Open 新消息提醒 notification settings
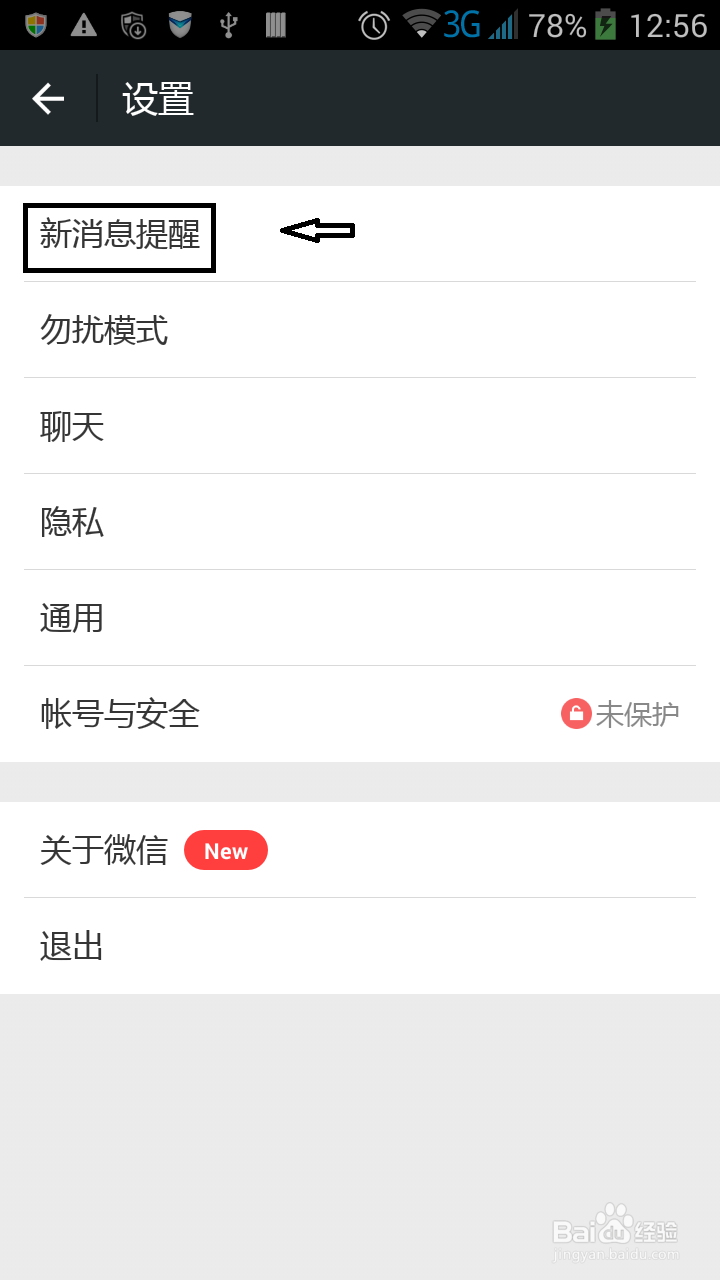720x1280 pixels. click(119, 236)
